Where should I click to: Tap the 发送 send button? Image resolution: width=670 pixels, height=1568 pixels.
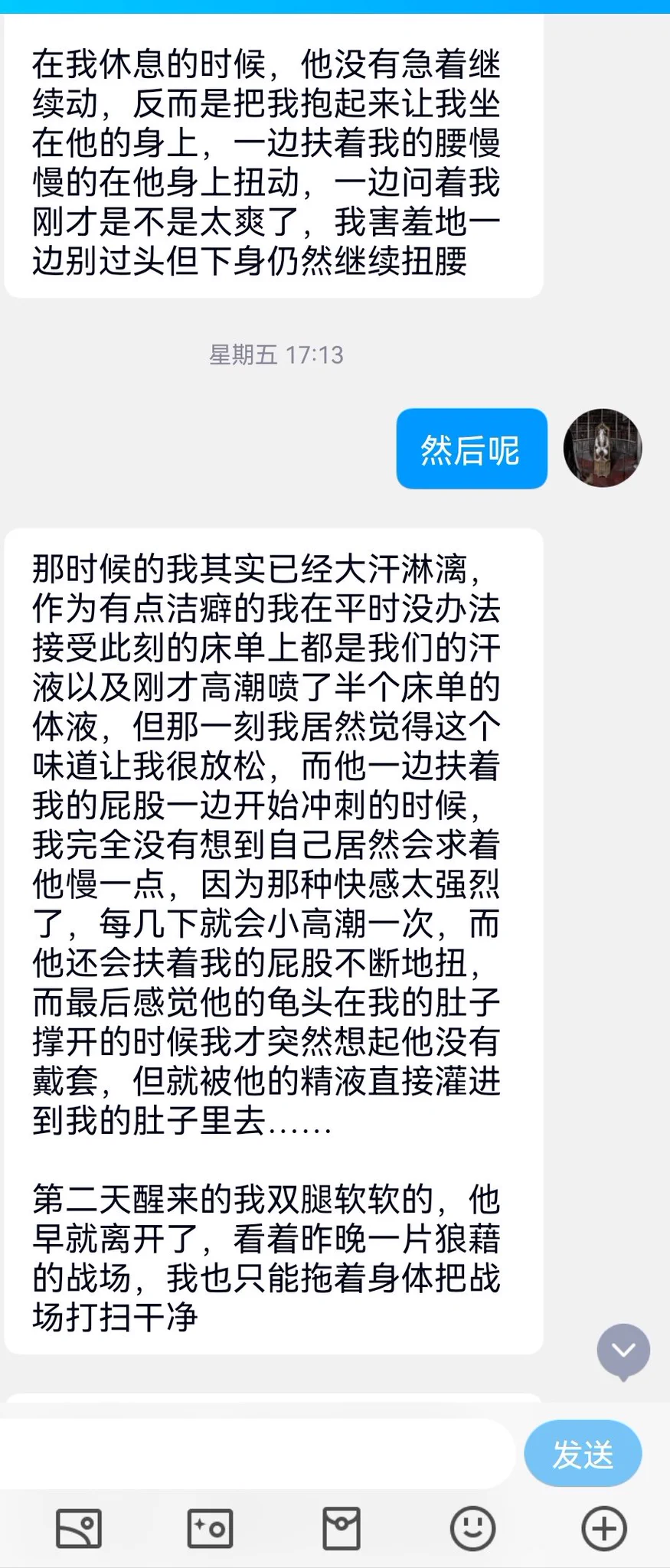[583, 1454]
